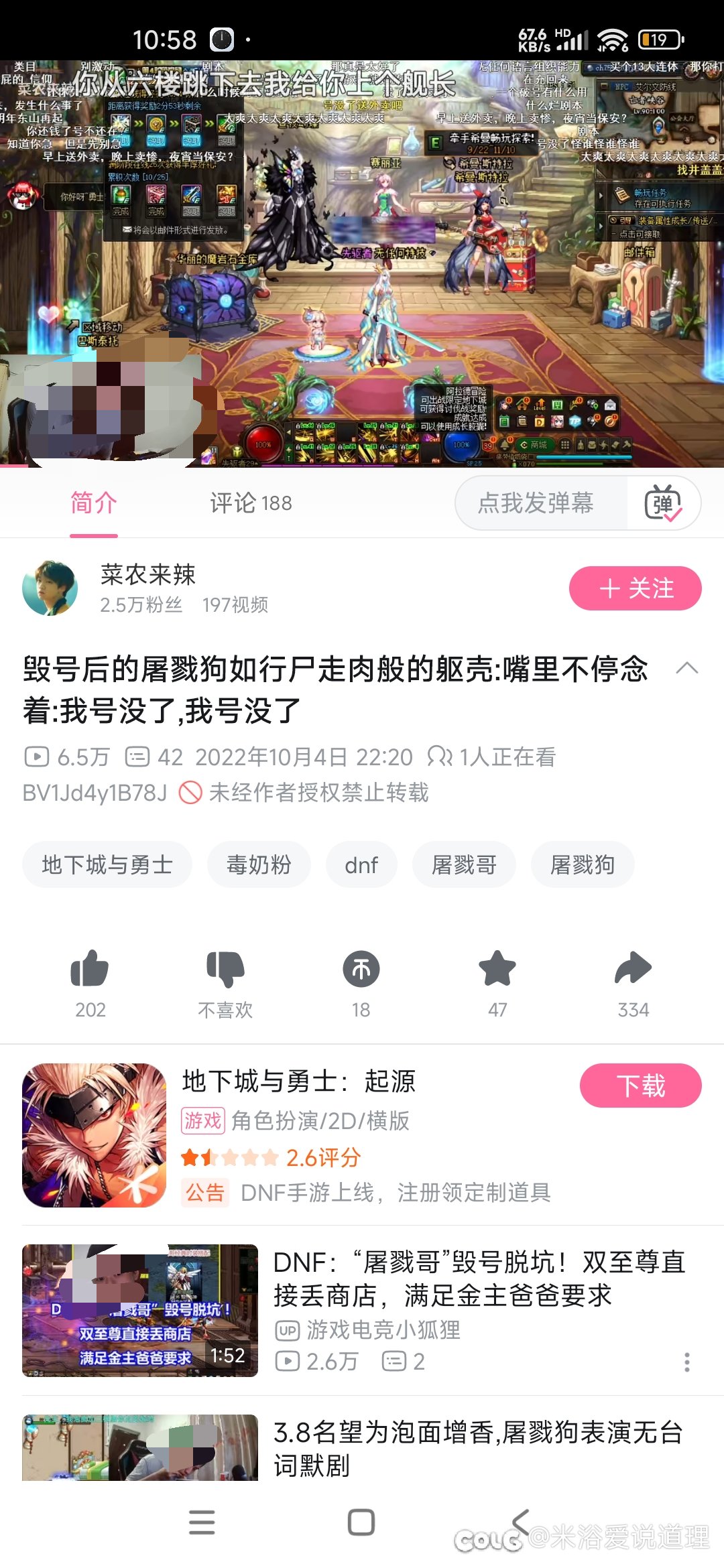Select the 简介 tab
The height and width of the screenshot is (1568, 724).
94,503
